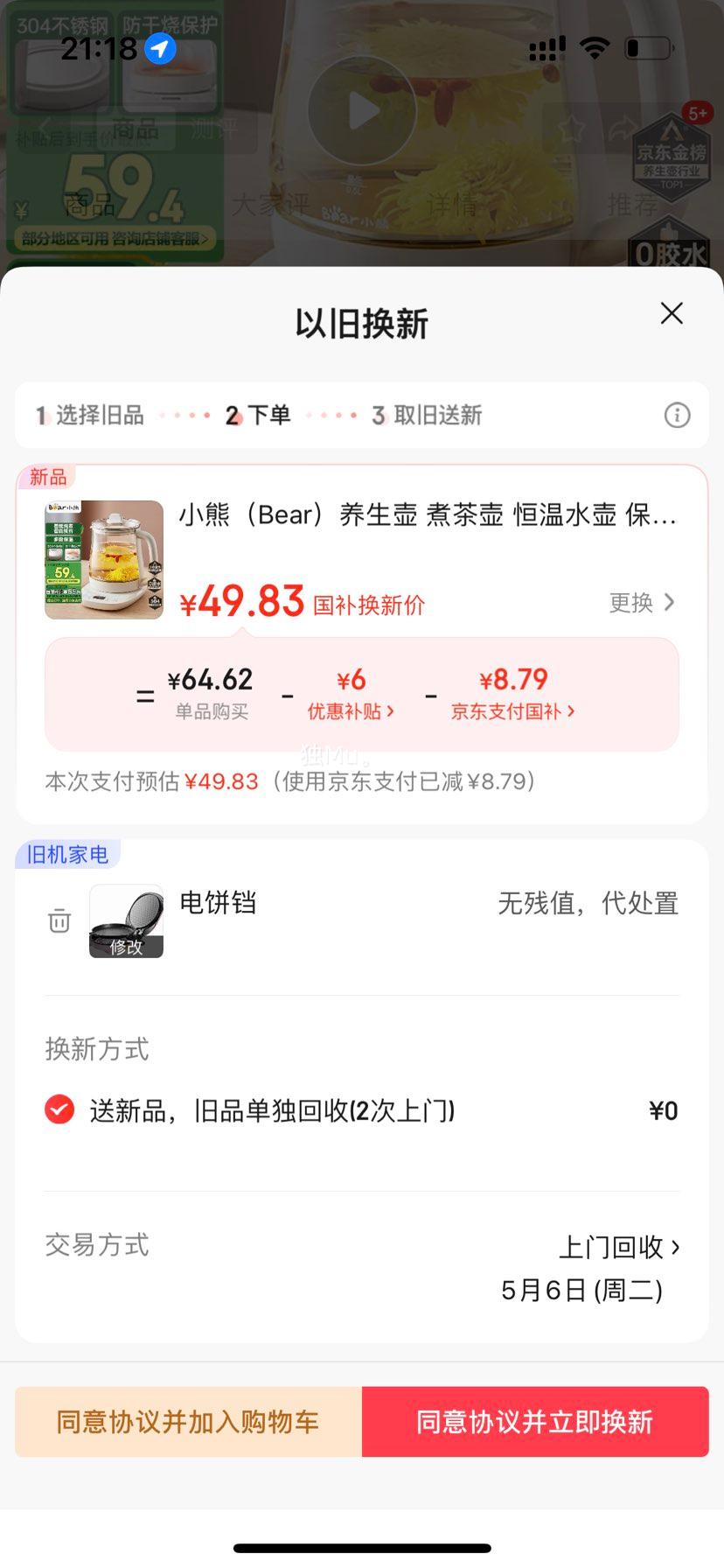Tap 更换 to change the new product

(642, 602)
